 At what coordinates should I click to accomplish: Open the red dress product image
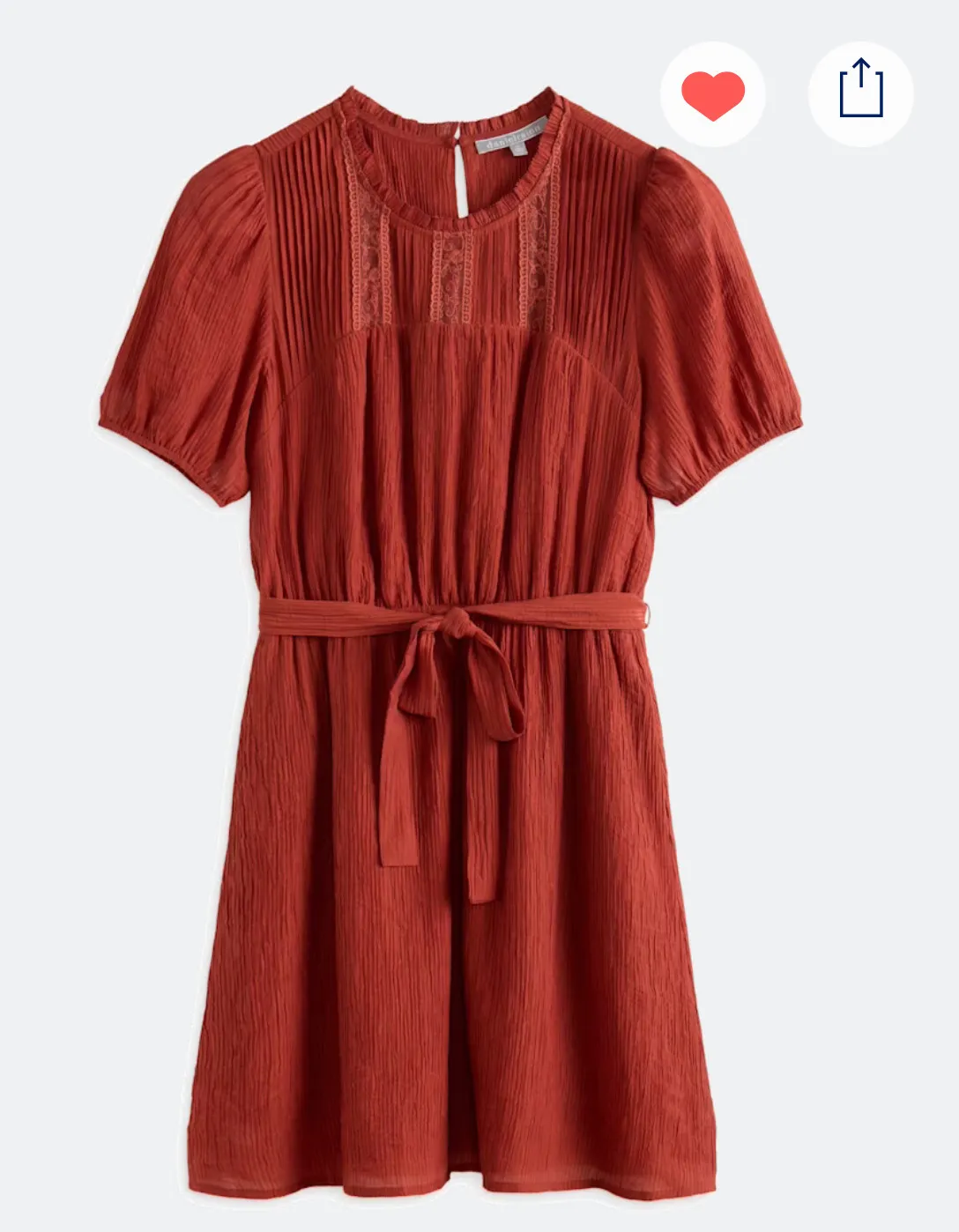450,643
